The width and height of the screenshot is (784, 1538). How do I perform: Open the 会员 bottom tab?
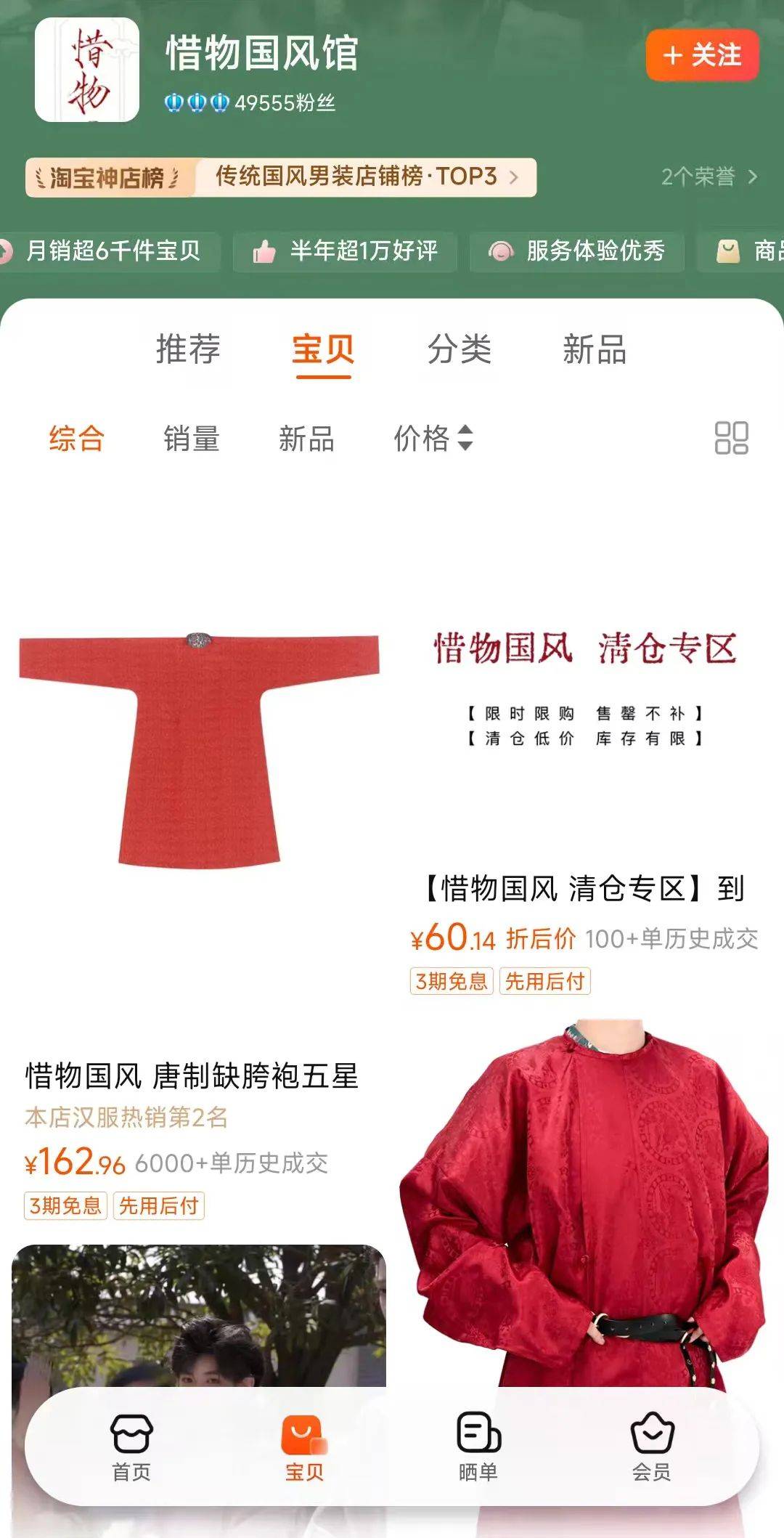(651, 1447)
